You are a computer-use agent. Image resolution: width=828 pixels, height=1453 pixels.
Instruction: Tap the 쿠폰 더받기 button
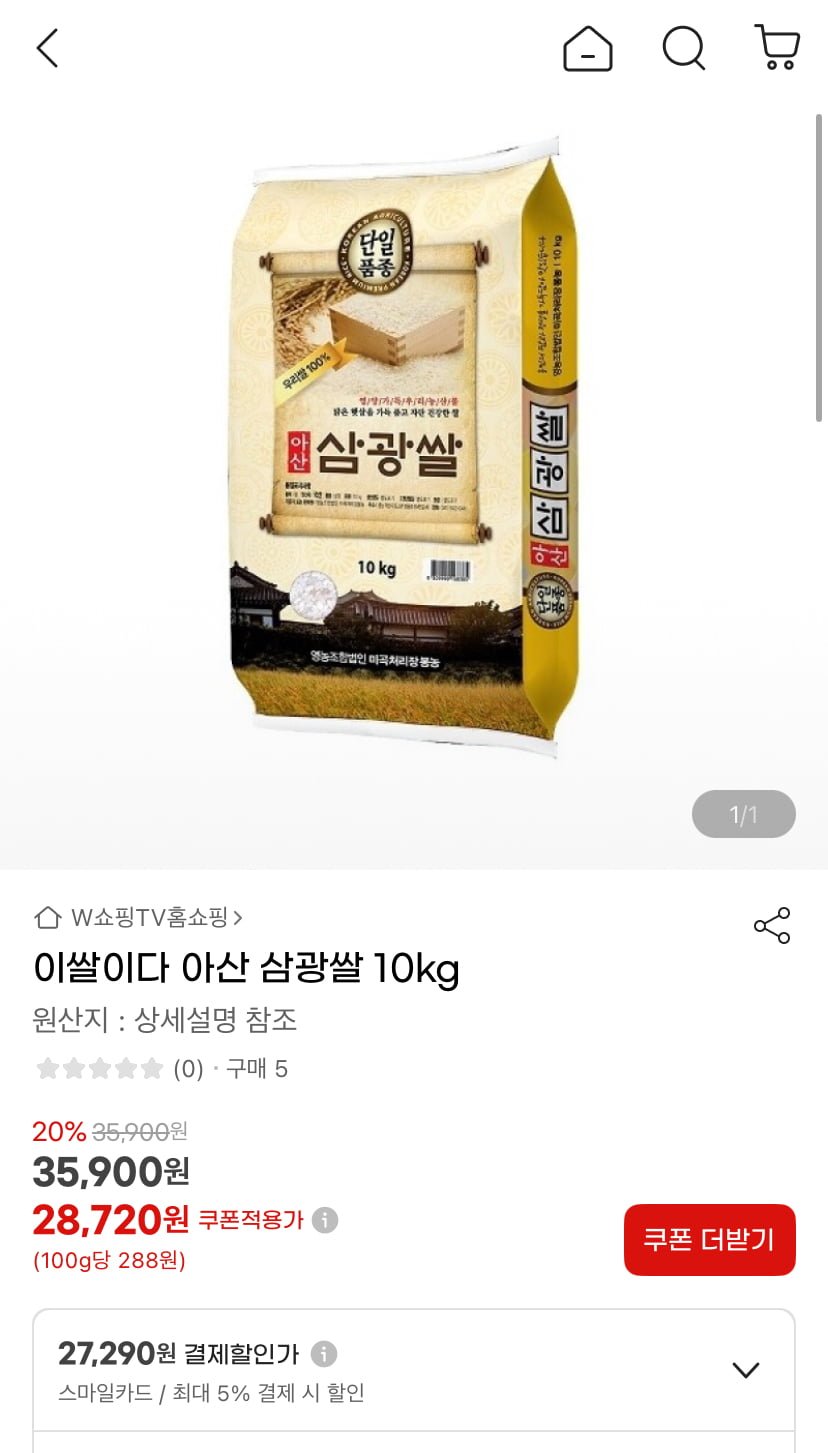(x=709, y=1240)
